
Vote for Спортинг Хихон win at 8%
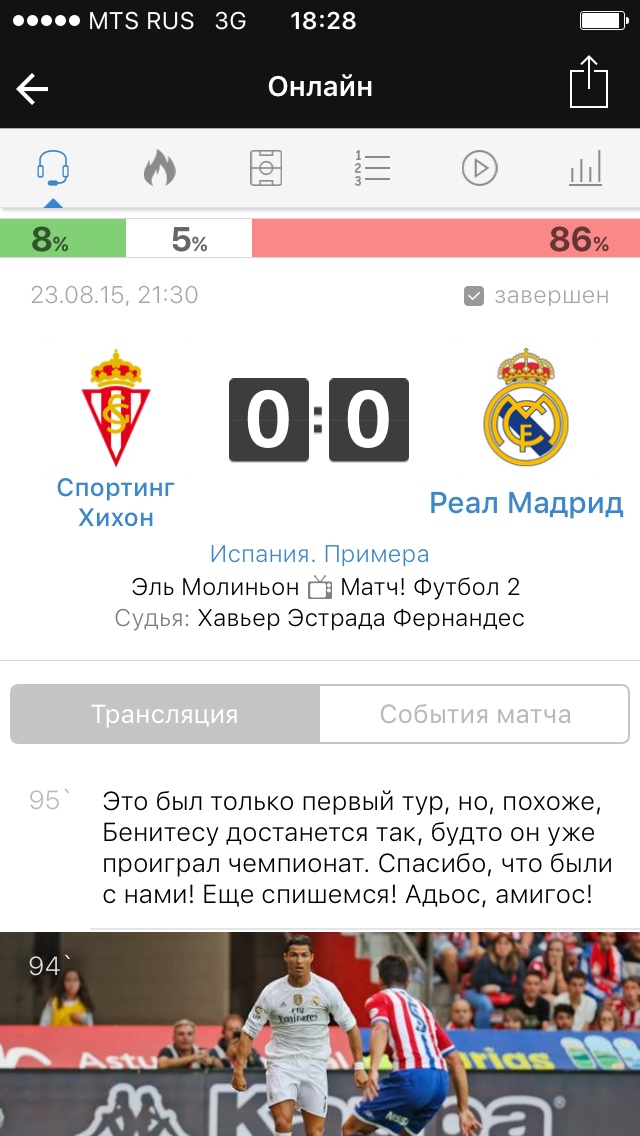point(62,239)
